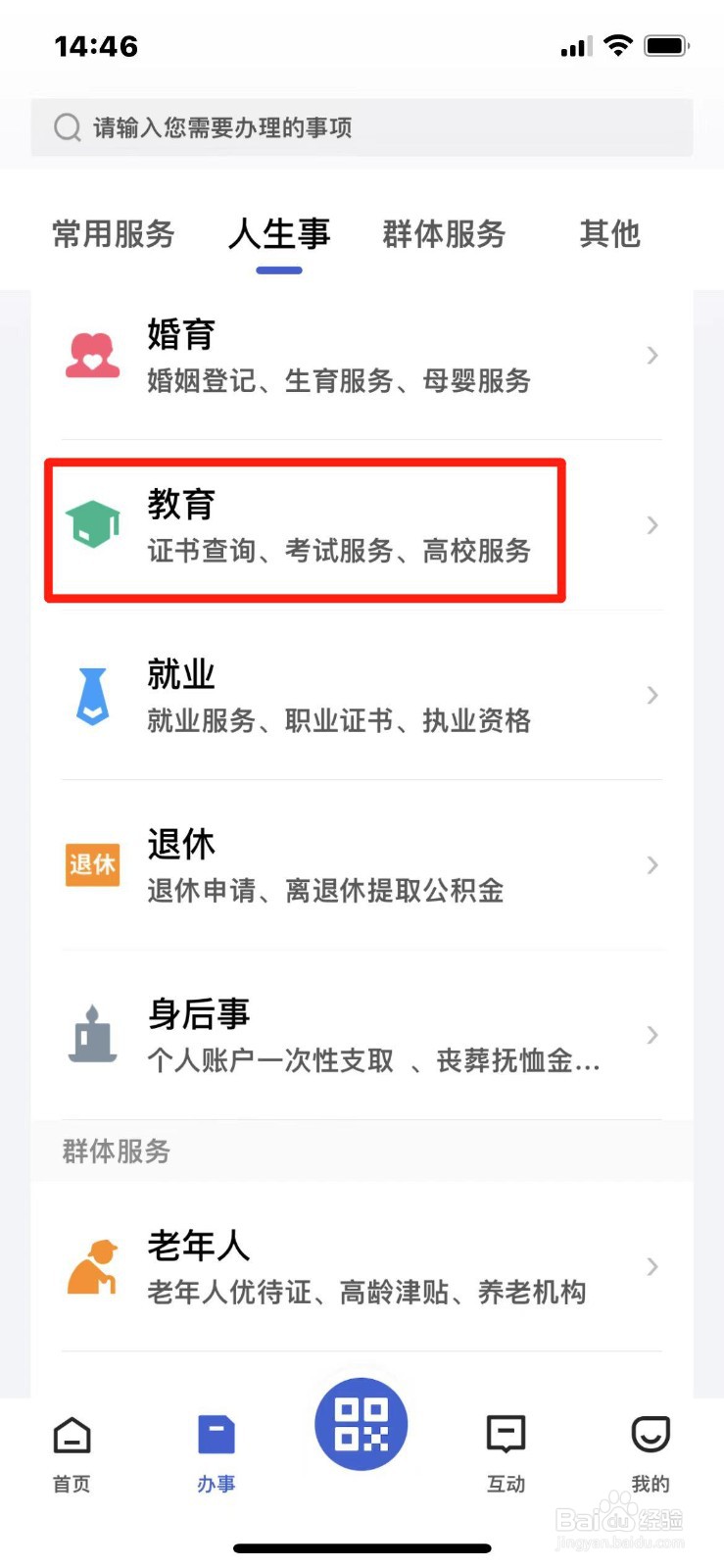Open the 老年人 section chevron
The height and width of the screenshot is (1568, 724).
[x=652, y=1266]
